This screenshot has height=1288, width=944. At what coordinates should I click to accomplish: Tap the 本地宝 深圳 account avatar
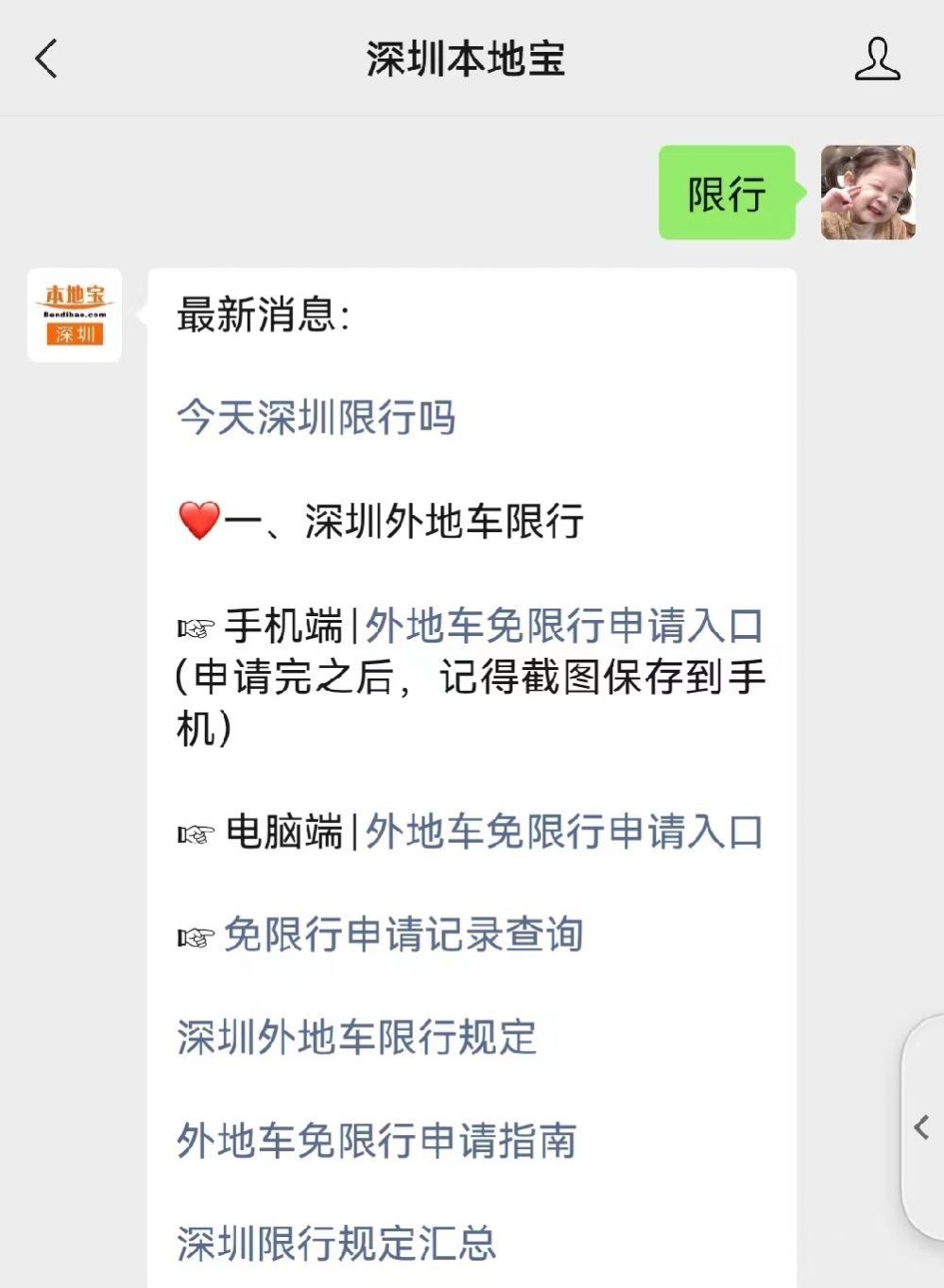click(x=75, y=316)
